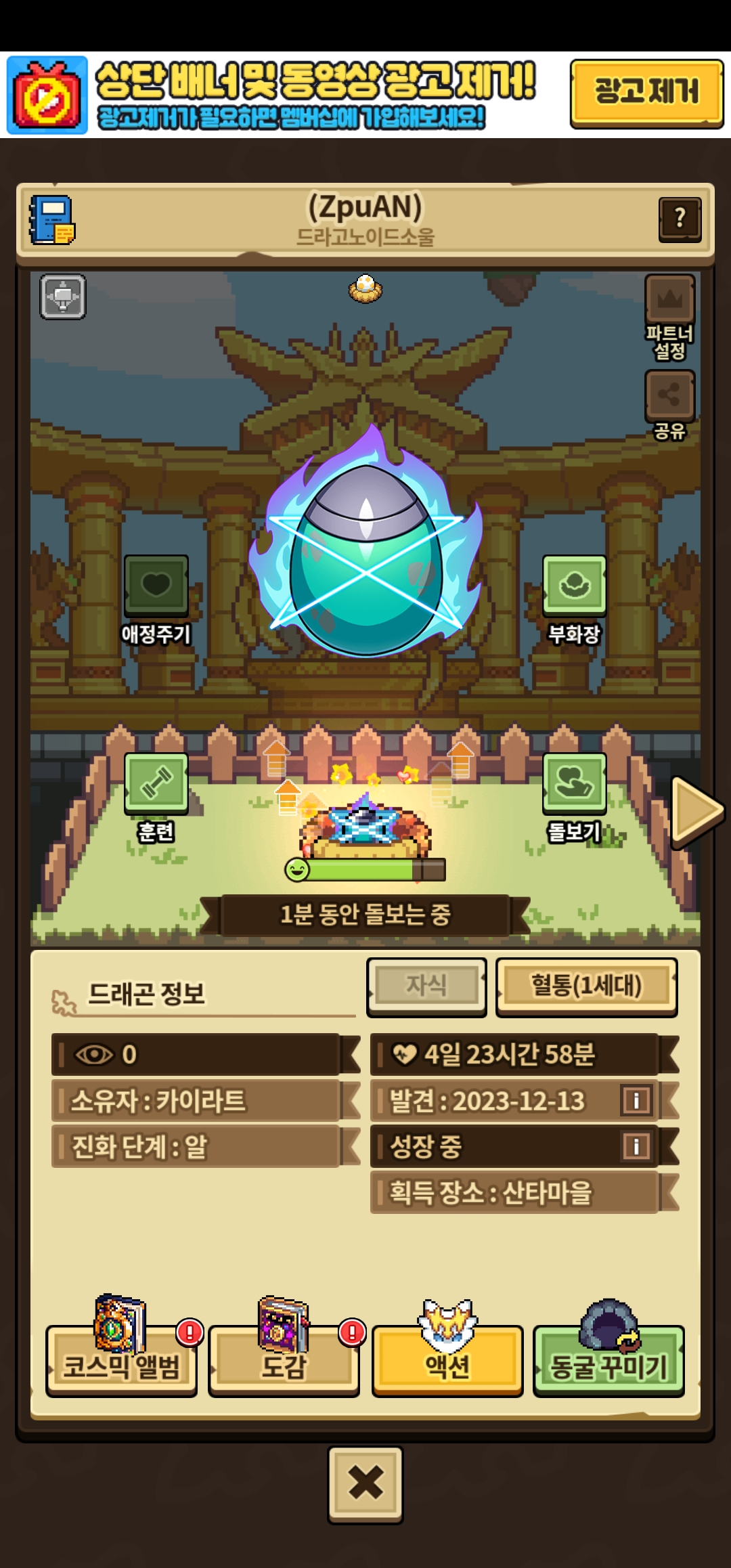This screenshot has height=1568, width=731.
Task: Tap the 액션 action button
Action: pyautogui.click(x=447, y=1347)
